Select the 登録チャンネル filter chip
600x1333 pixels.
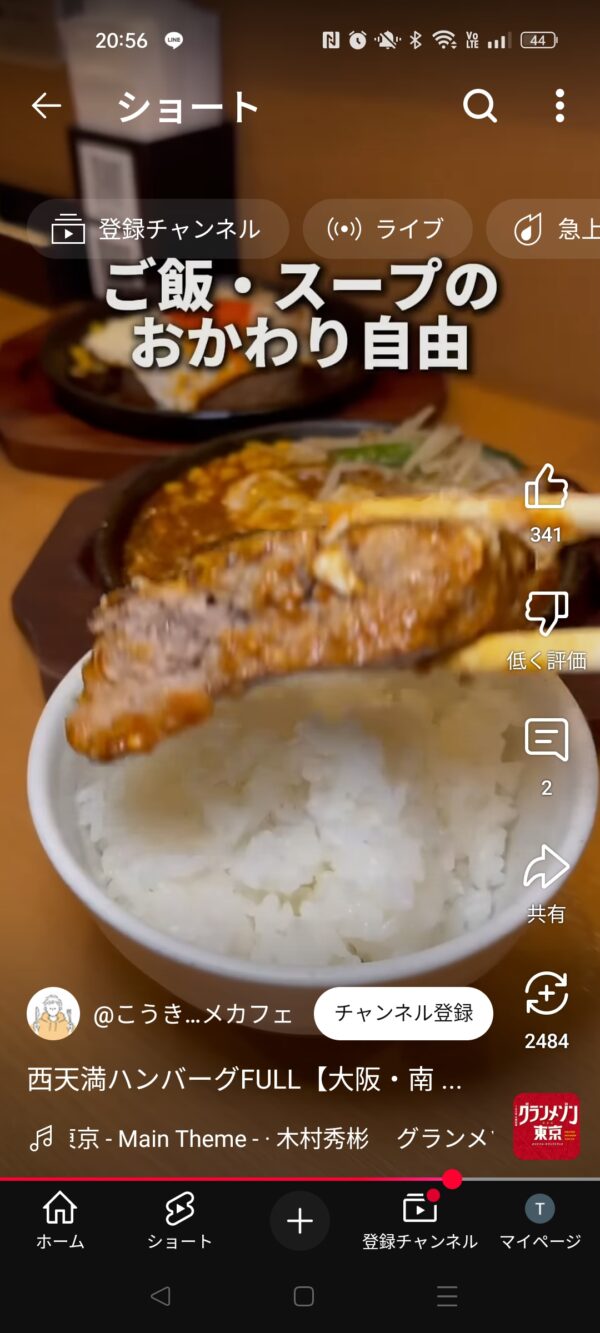pyautogui.click(x=158, y=229)
